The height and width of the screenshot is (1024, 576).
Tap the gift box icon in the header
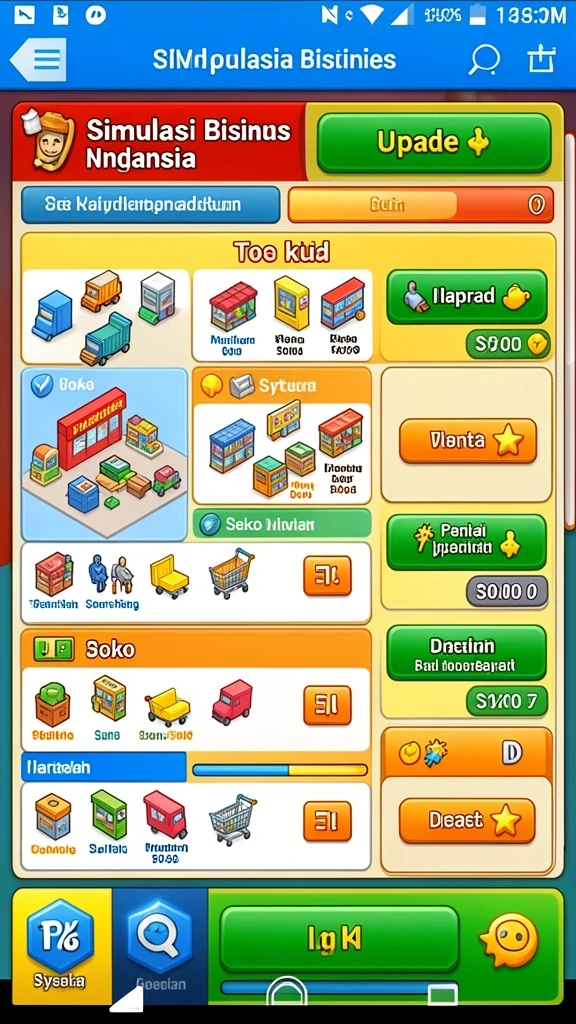coord(541,59)
